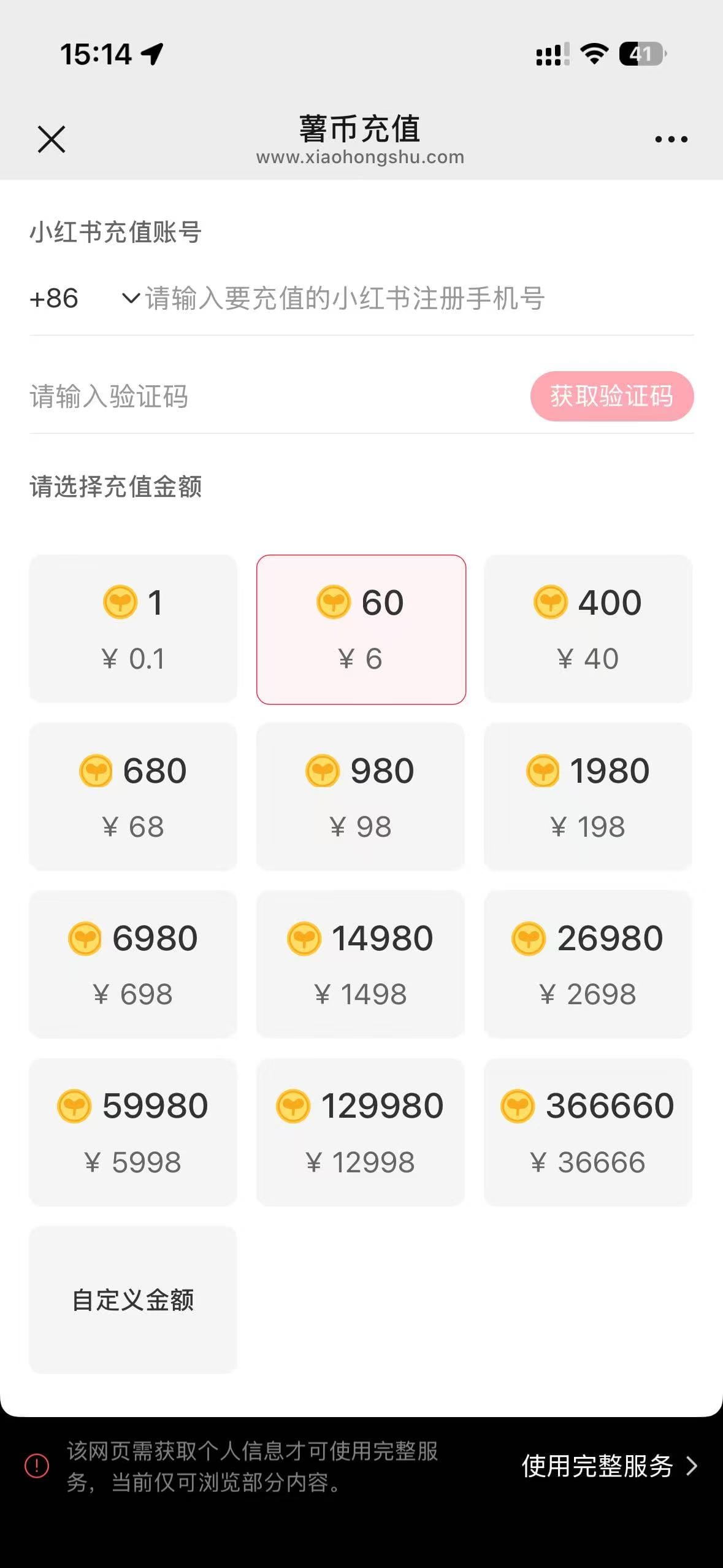Open the three-dot overflow menu
The height and width of the screenshot is (1568, 723).
click(x=671, y=140)
